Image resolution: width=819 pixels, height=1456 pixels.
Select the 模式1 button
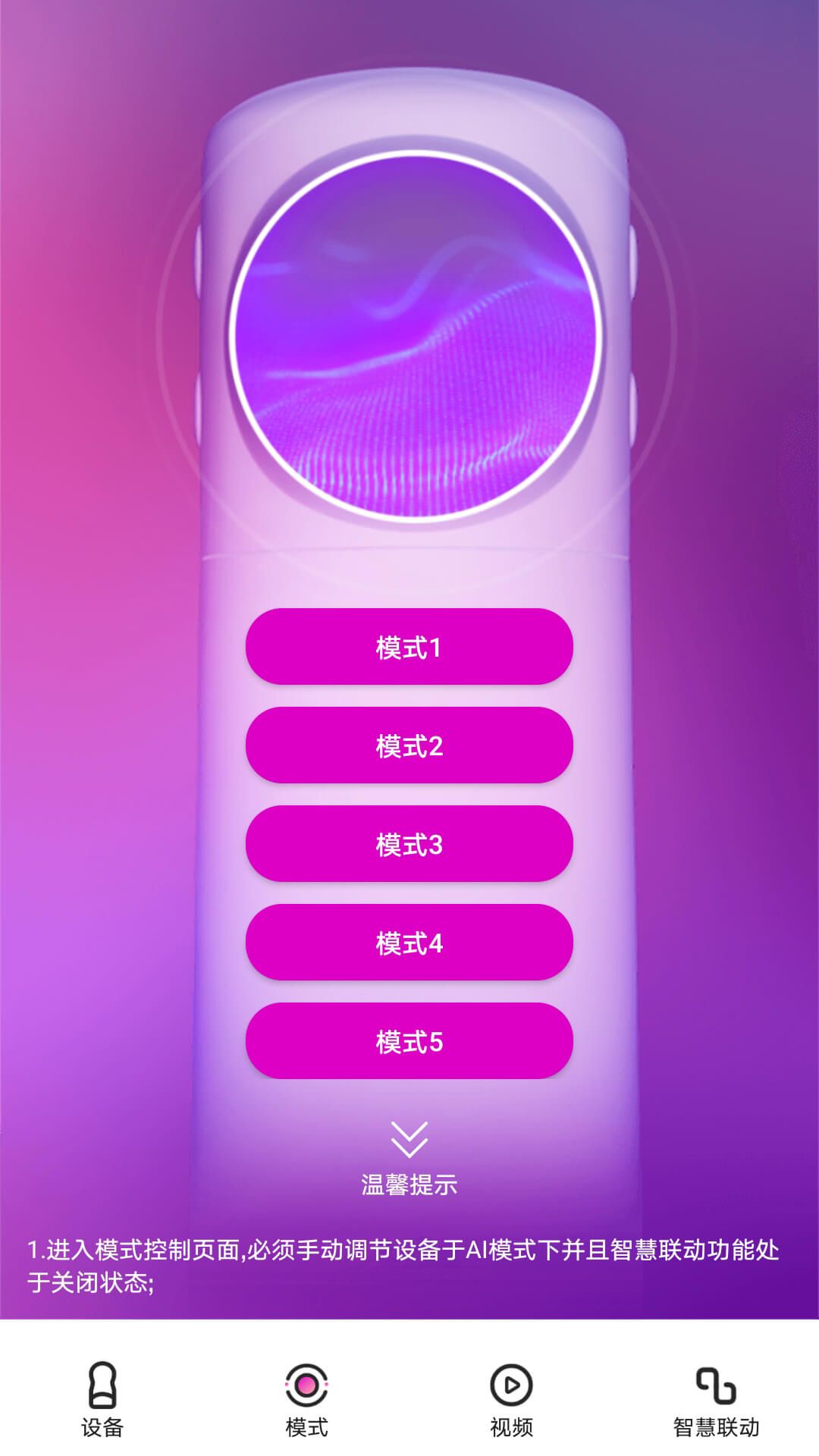[x=409, y=647]
